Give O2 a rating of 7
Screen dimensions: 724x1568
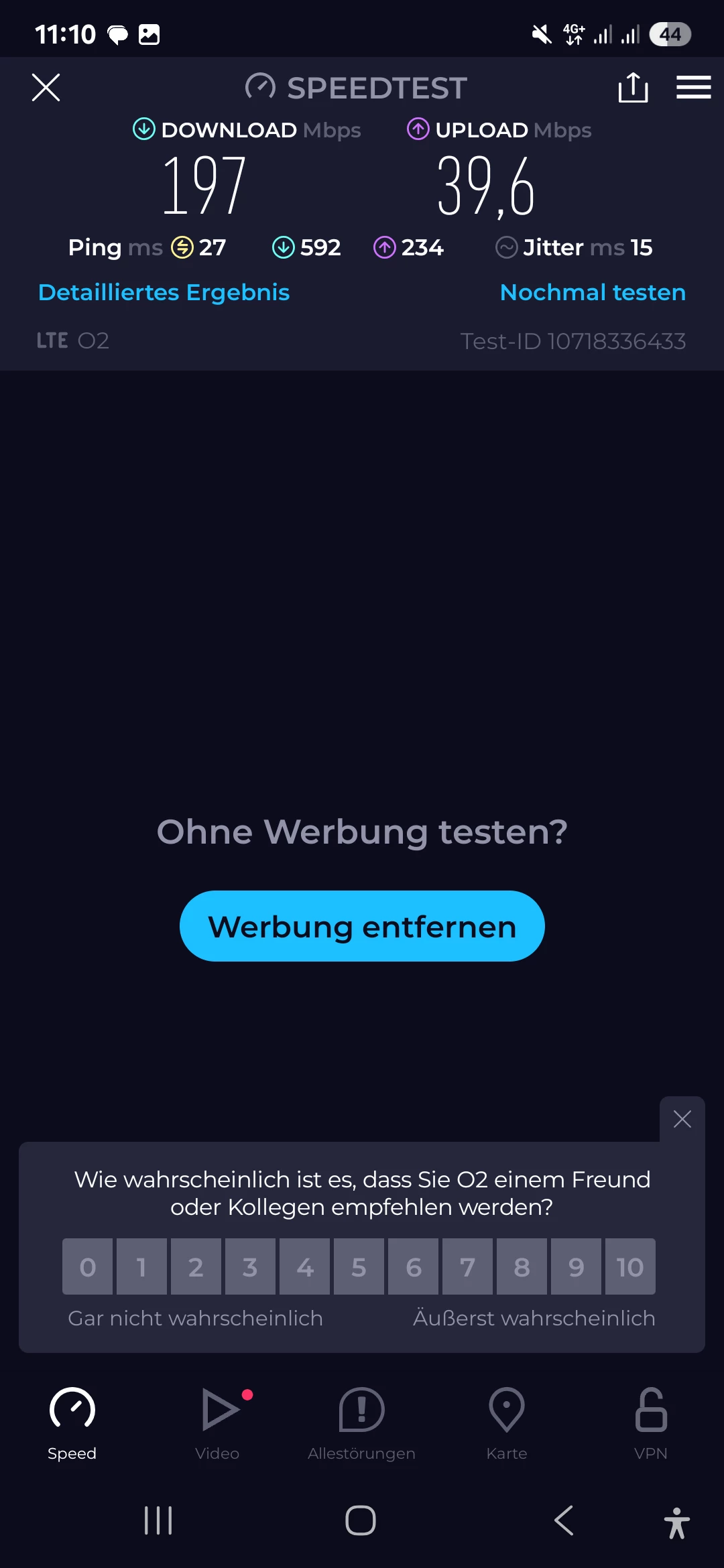click(x=467, y=1266)
